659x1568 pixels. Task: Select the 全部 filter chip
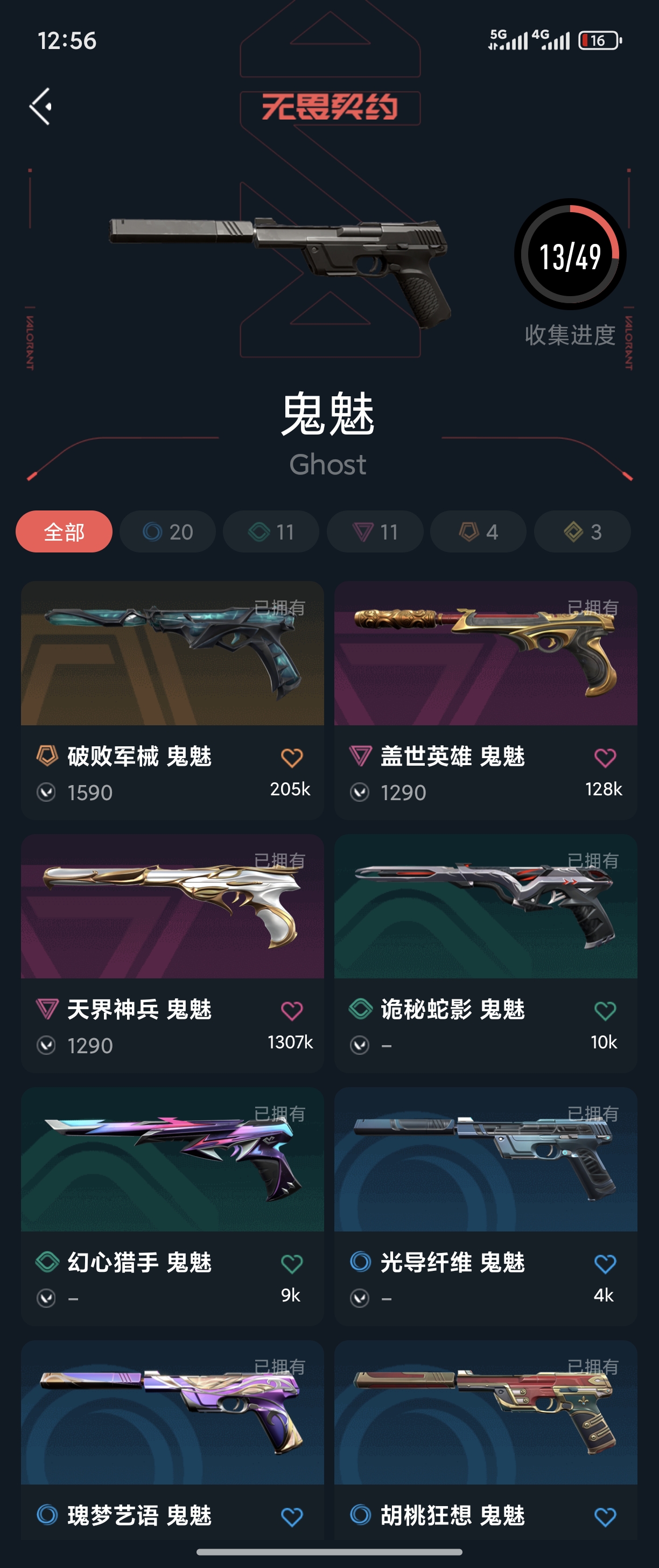point(64,531)
